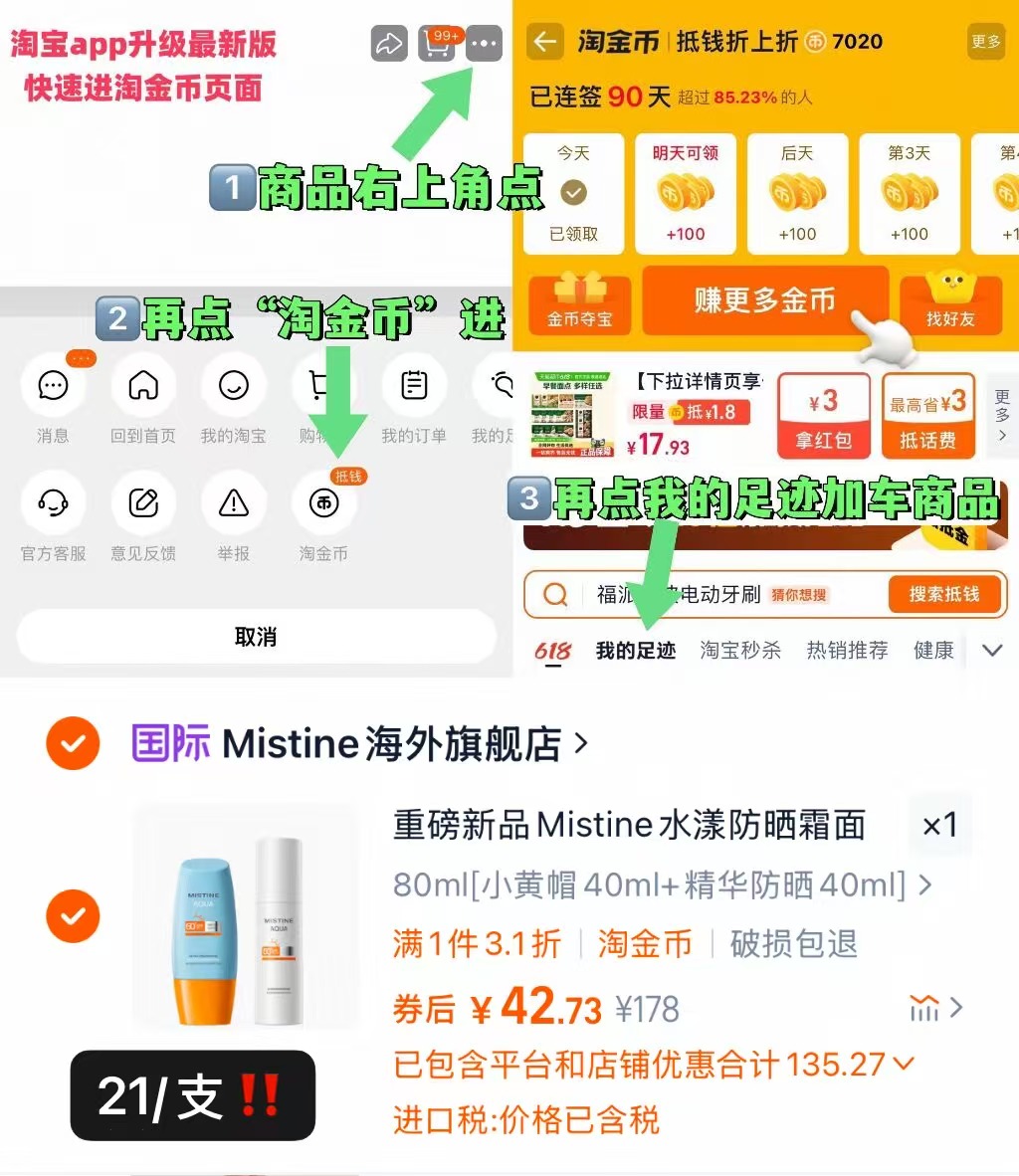
Task: Expand 更多 options on top right
Action: pos(984,42)
